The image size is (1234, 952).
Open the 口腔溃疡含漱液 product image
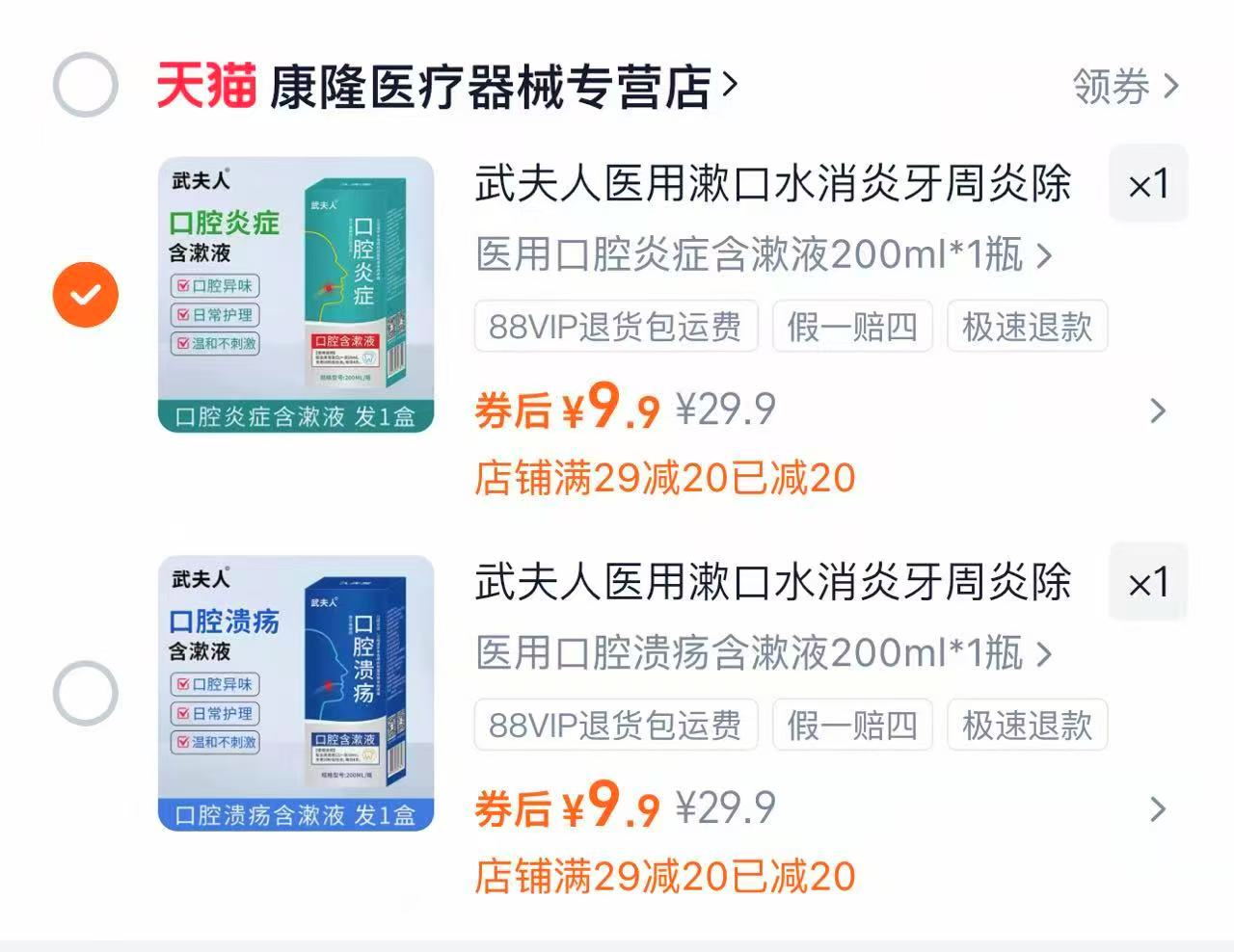coord(296,693)
